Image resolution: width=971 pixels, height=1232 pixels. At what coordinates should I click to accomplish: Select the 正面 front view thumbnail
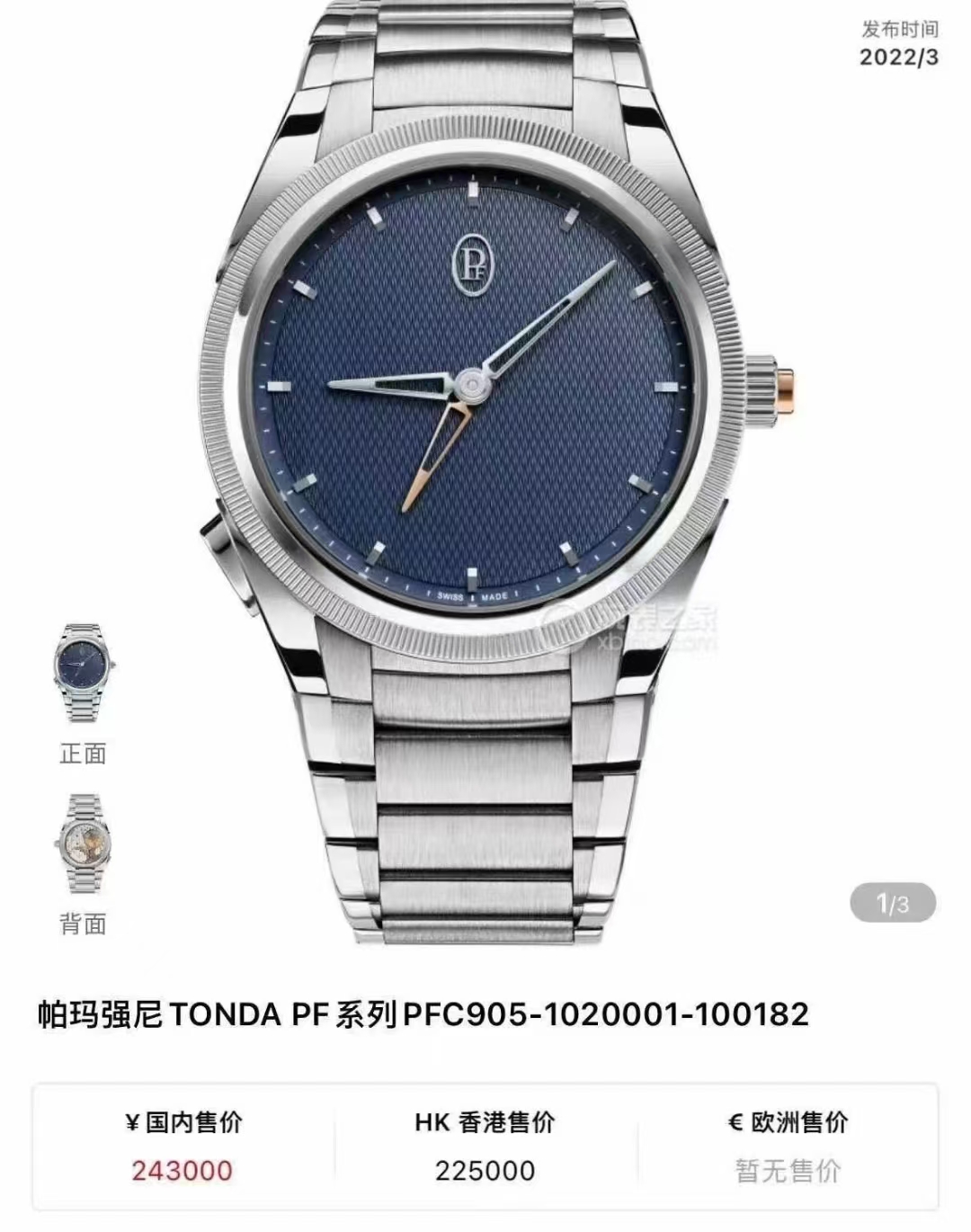[83, 674]
